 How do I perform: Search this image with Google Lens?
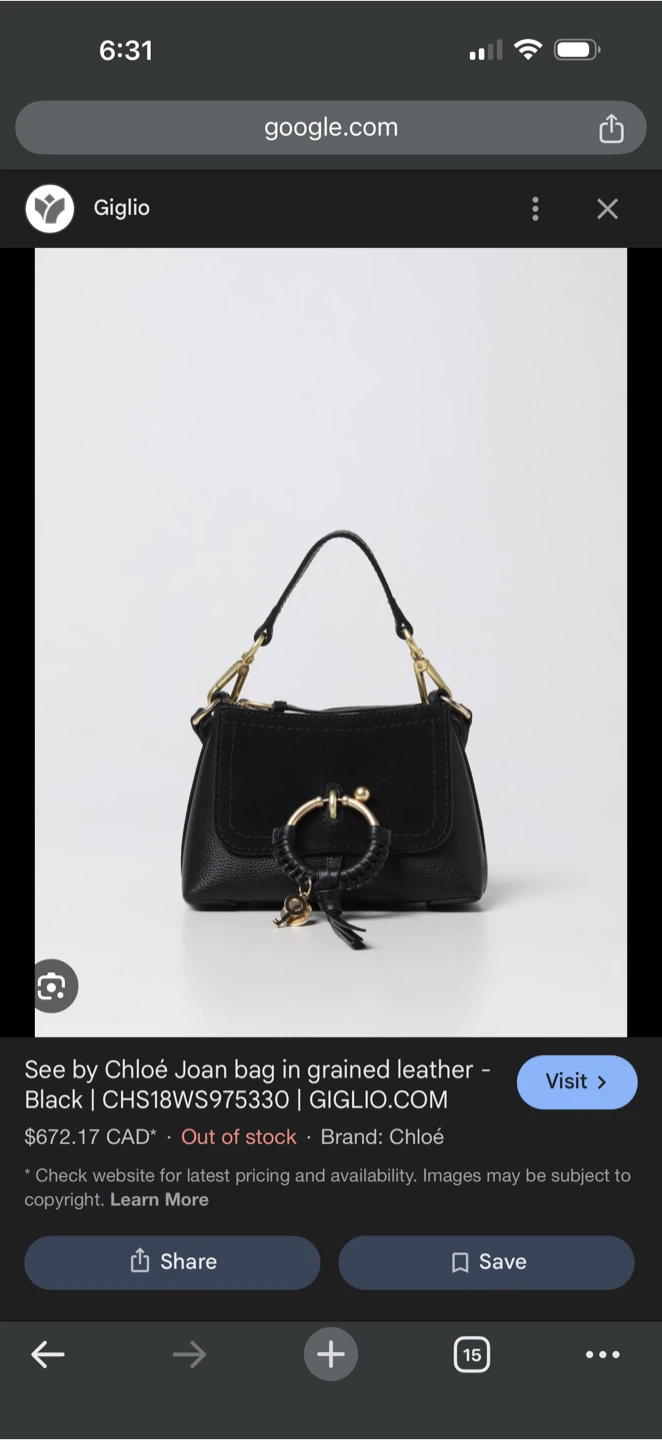(x=52, y=987)
